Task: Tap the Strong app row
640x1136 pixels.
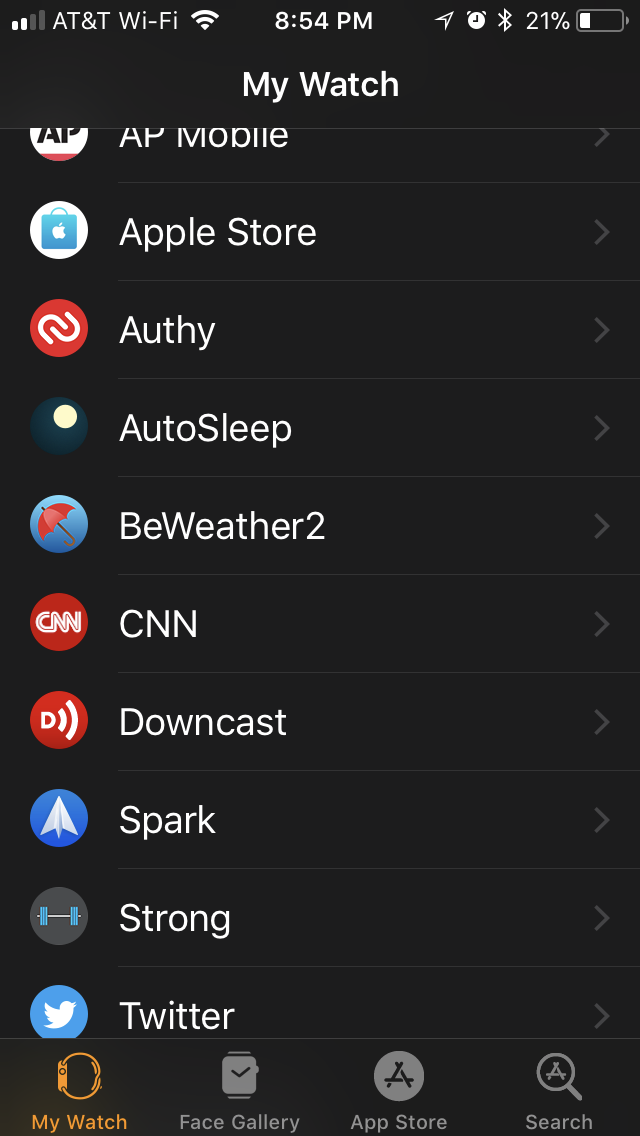Action: pos(320,918)
